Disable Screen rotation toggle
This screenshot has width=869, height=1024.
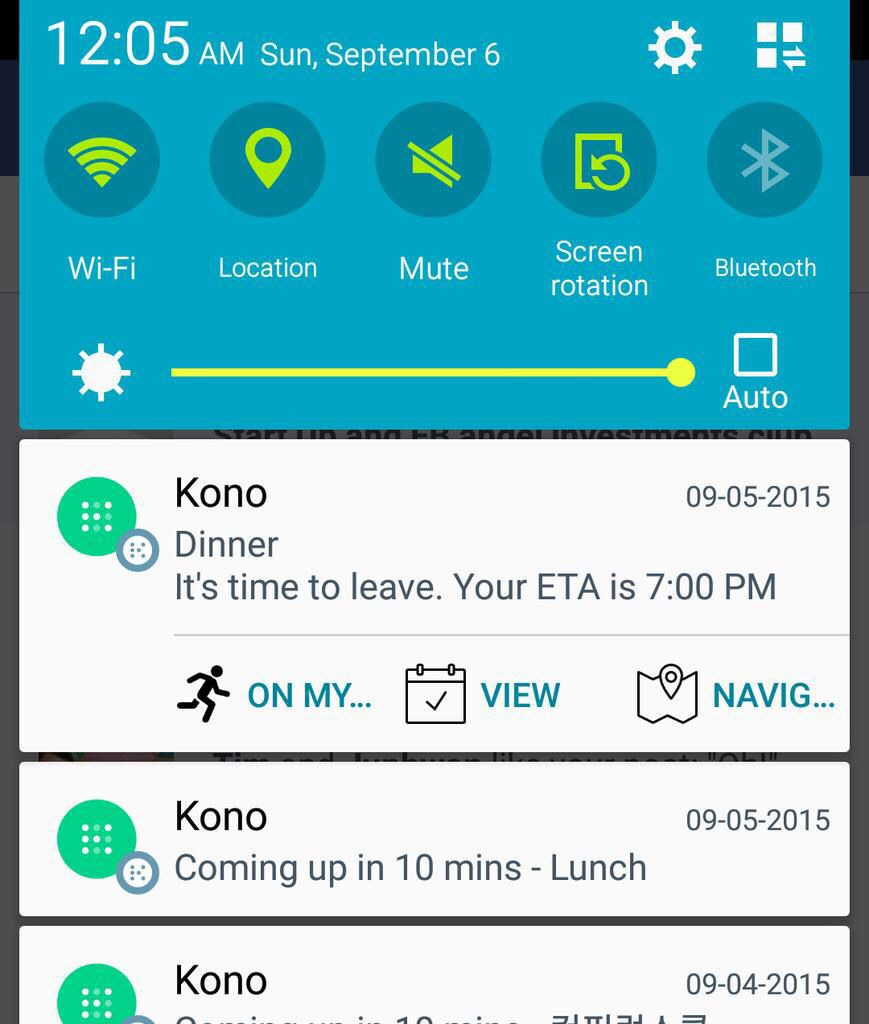(x=599, y=160)
